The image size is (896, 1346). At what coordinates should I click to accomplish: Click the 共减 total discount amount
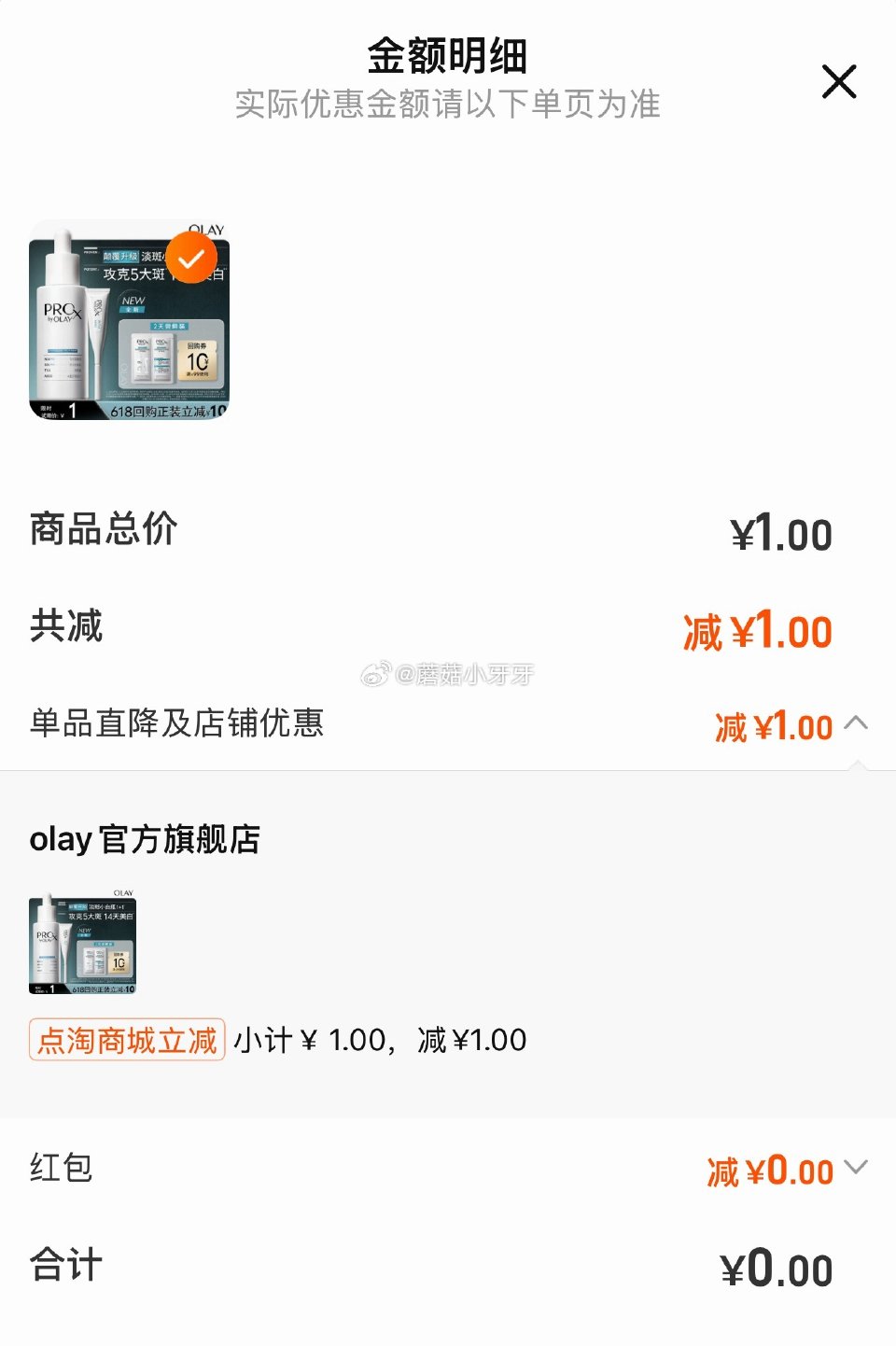tap(758, 628)
